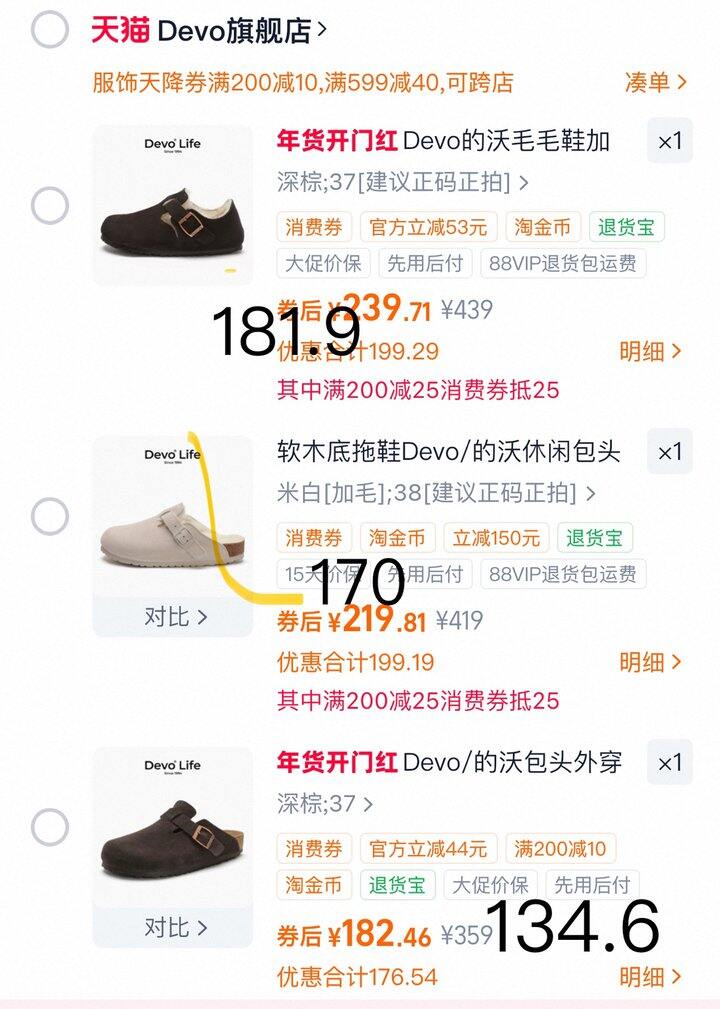Open the 软木底拖鞋Devo product title

click(449, 452)
